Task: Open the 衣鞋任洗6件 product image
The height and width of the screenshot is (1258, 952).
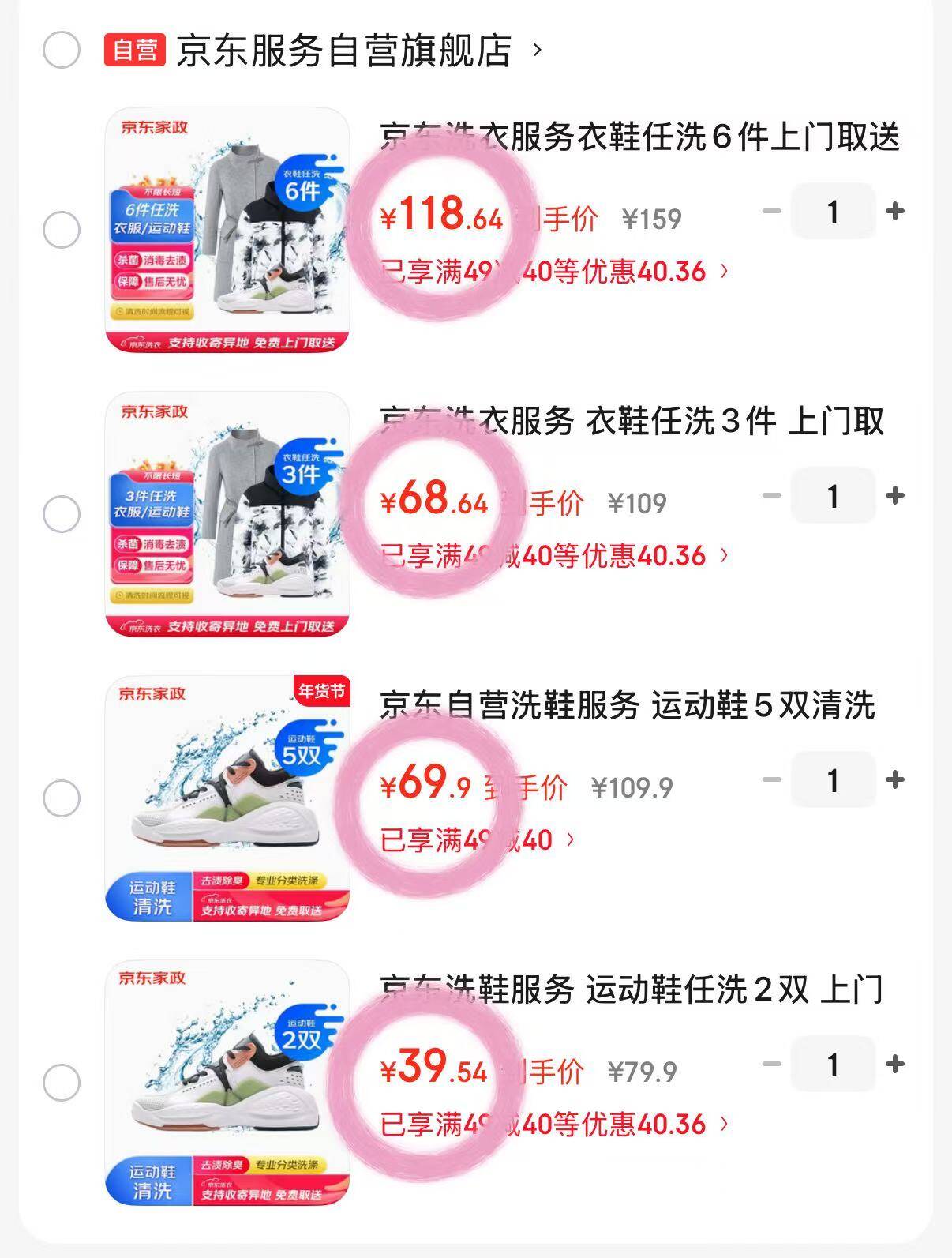Action: click(227, 230)
